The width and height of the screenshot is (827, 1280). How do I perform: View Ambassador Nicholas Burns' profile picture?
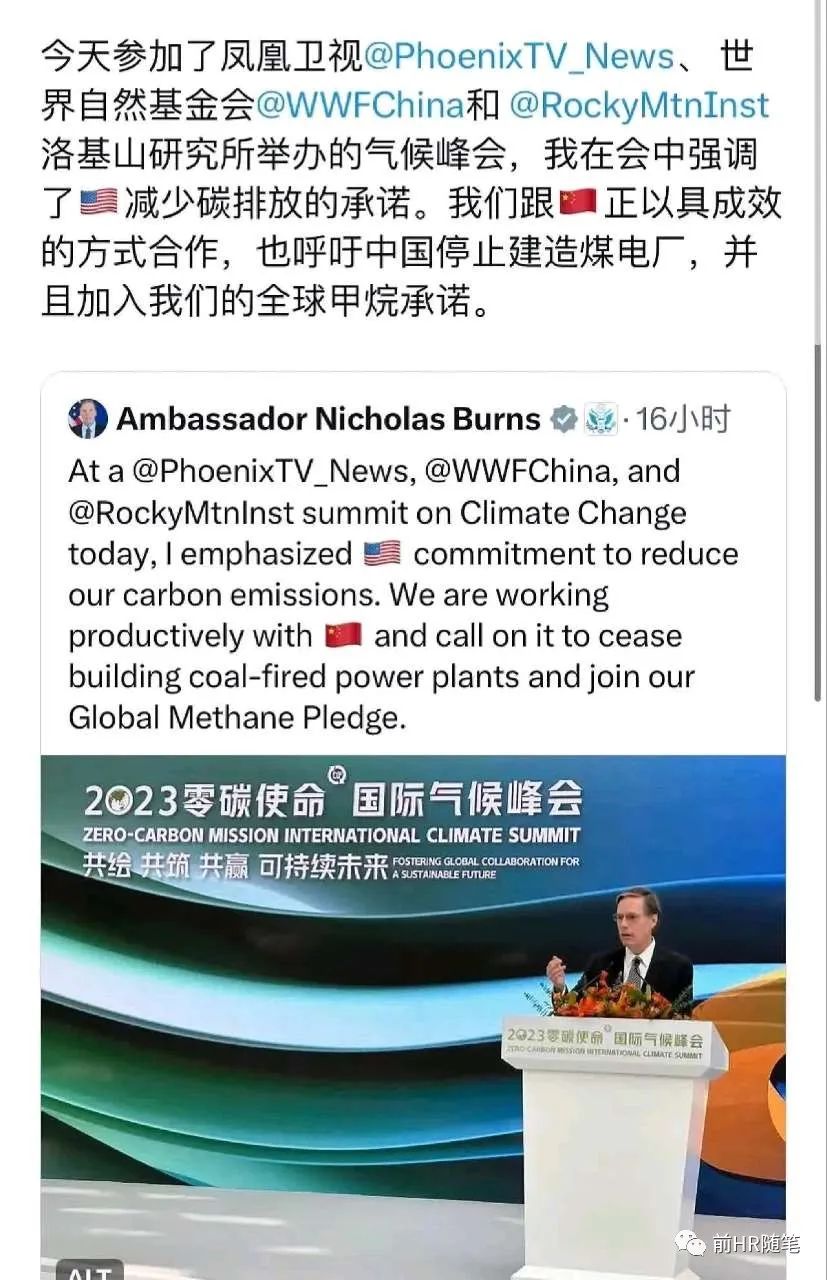click(88, 419)
